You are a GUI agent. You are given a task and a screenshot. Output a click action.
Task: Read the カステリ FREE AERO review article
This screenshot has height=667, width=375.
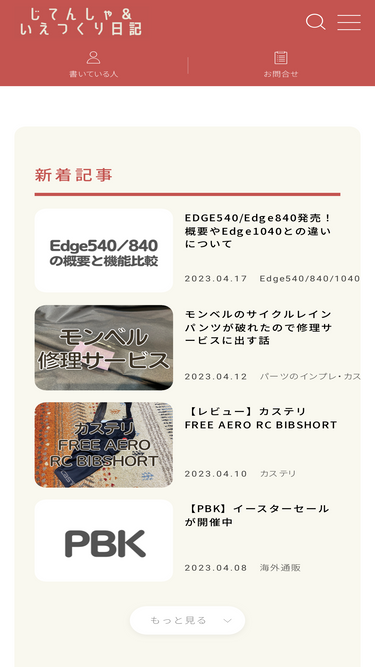point(261,418)
